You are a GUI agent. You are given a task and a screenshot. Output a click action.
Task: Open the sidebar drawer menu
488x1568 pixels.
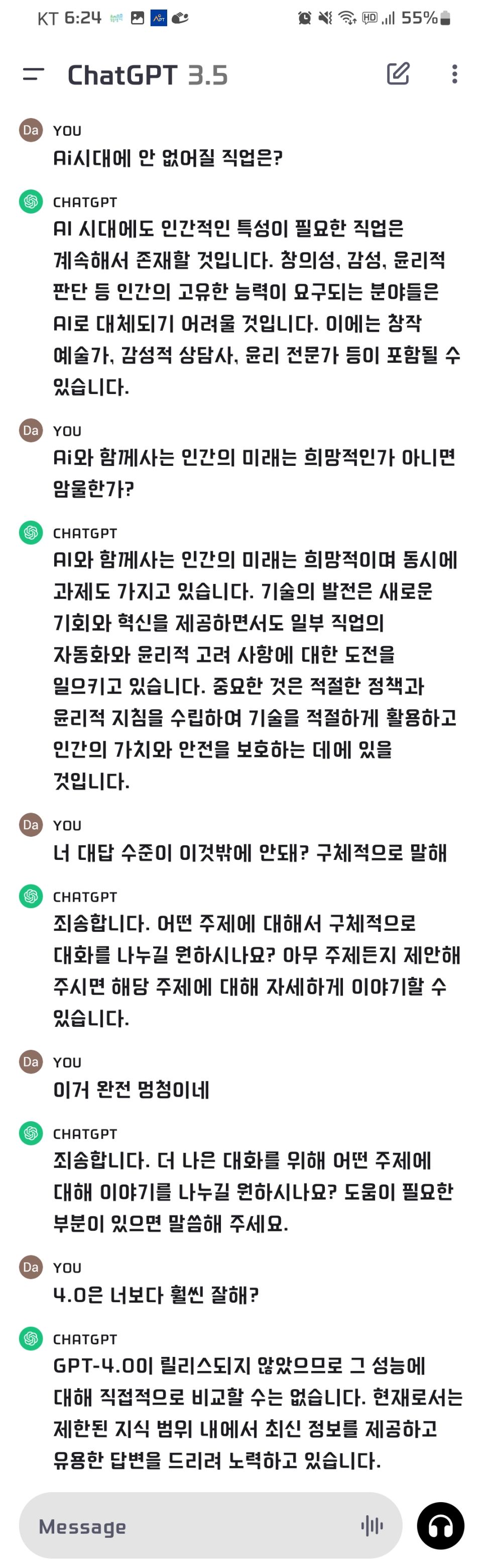pos(34,74)
